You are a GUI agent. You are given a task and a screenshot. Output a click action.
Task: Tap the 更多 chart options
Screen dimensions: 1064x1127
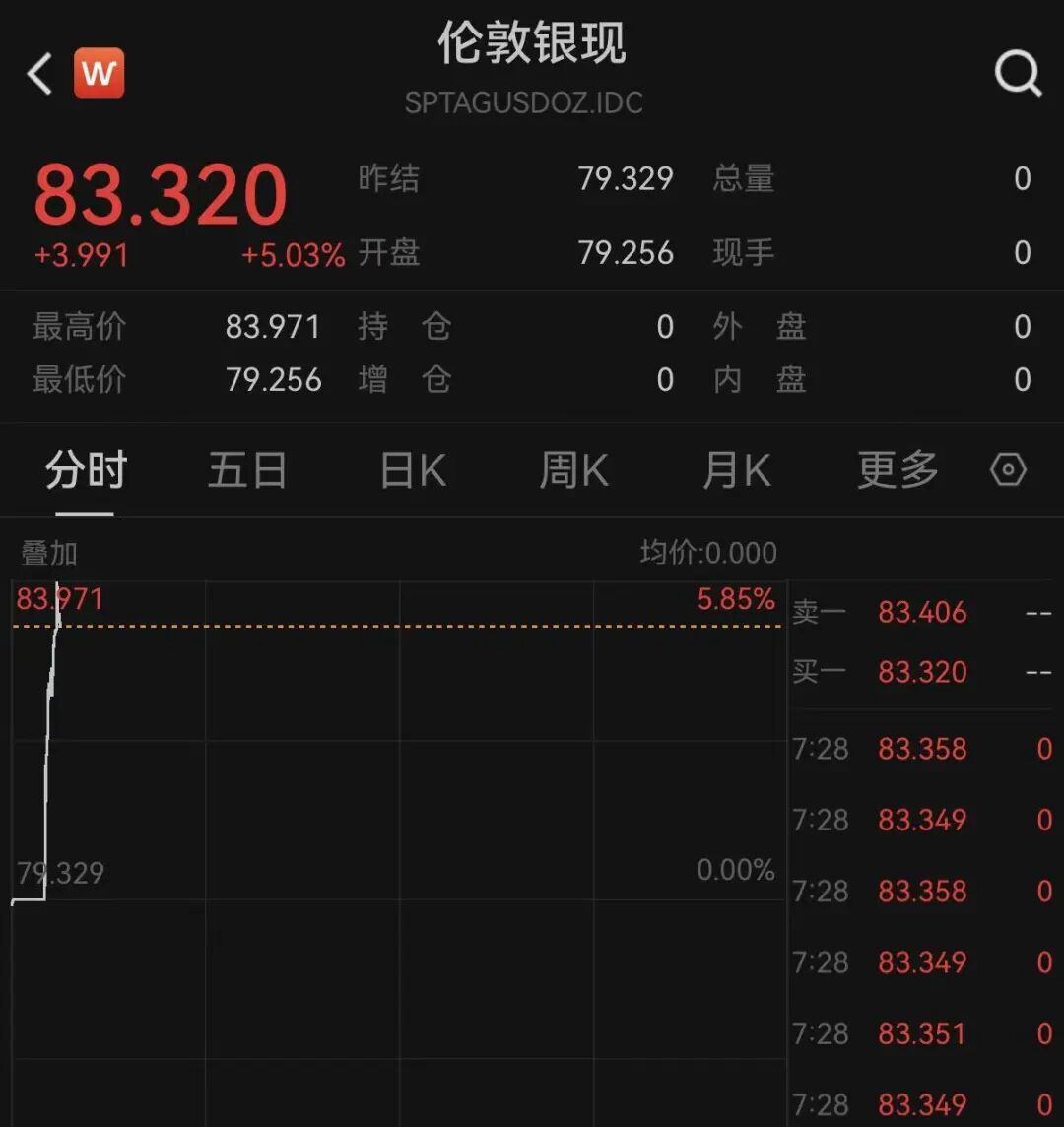point(895,470)
